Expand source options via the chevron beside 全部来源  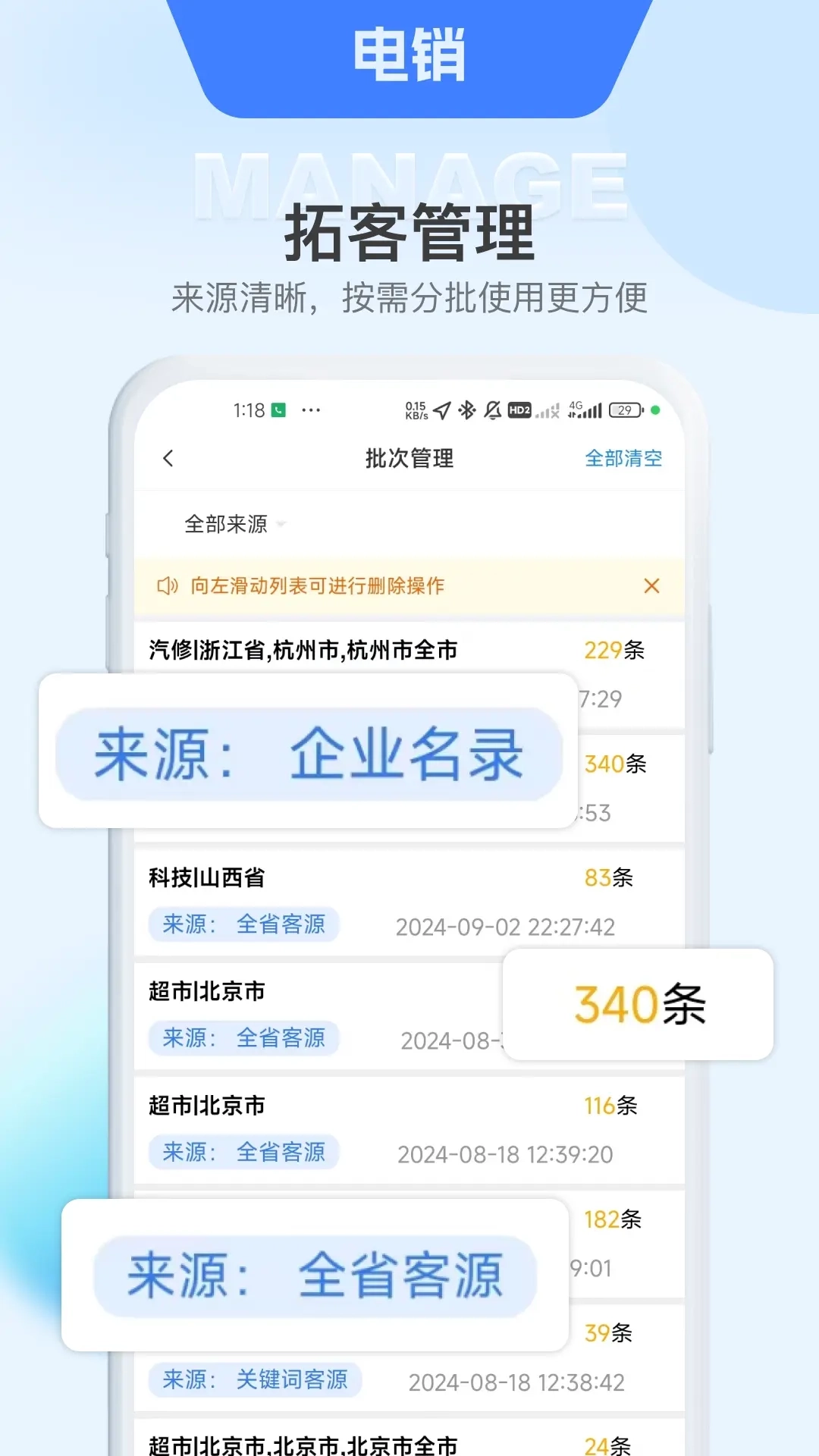[x=281, y=525]
